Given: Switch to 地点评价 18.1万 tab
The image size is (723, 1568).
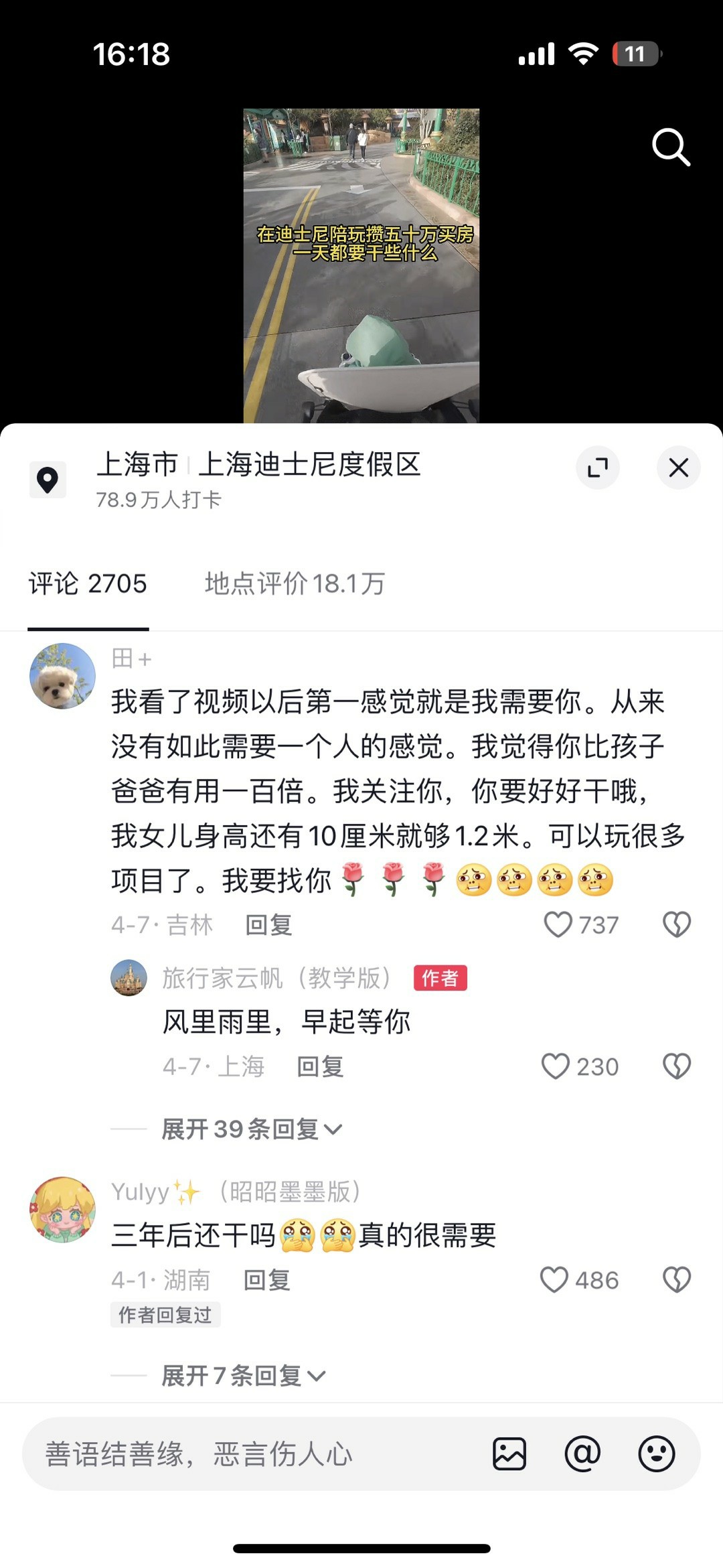Looking at the screenshot, I should [295, 583].
